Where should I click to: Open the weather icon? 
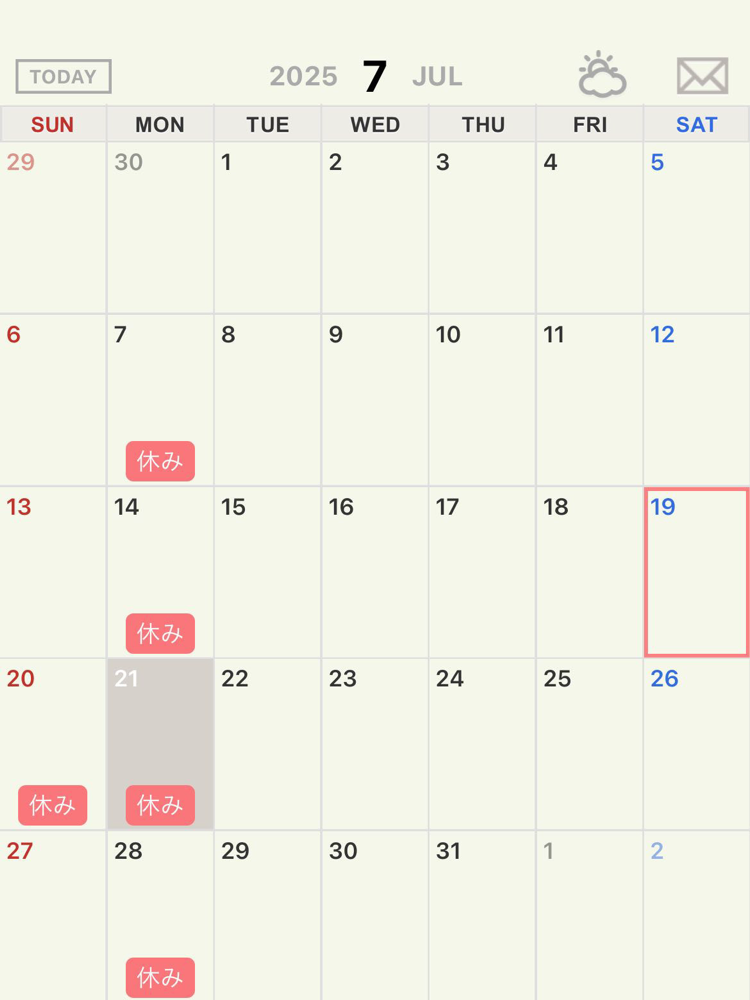click(x=602, y=75)
